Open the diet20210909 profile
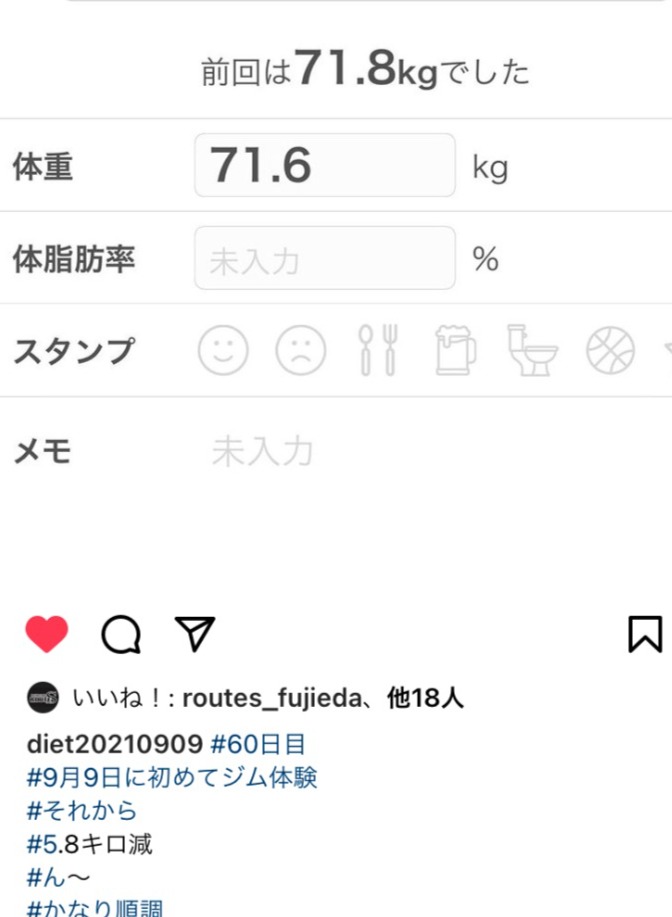 tap(115, 744)
